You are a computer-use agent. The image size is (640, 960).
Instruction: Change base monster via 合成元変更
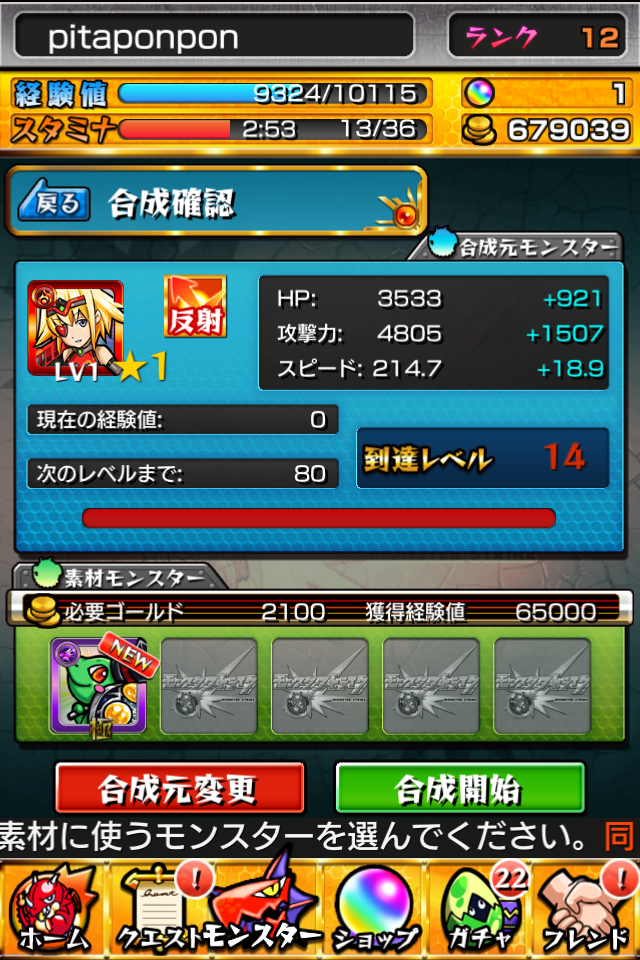click(179, 789)
